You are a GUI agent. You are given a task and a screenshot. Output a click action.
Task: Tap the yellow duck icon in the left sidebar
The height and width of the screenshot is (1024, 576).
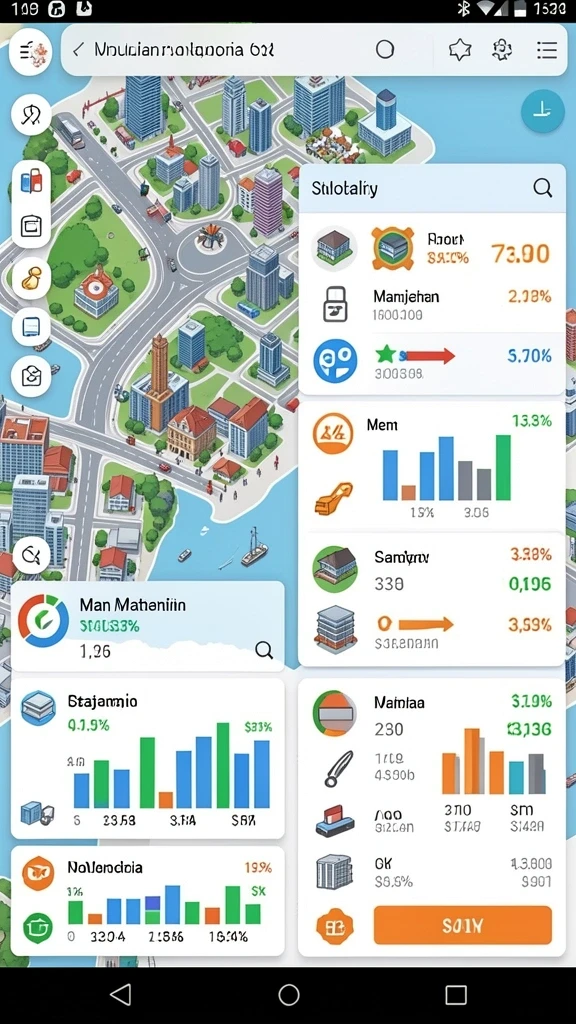coord(31,279)
